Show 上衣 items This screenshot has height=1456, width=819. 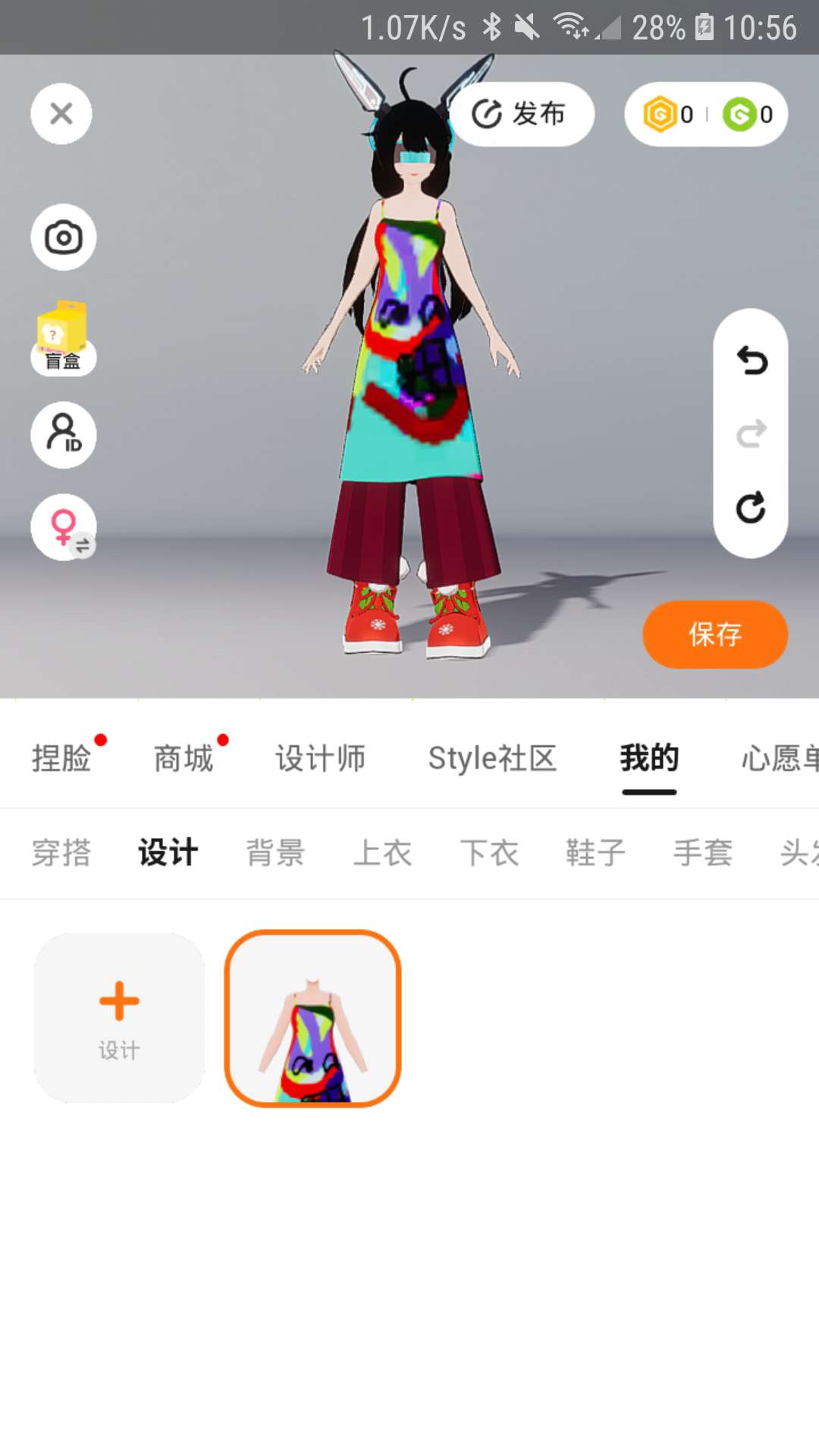click(x=382, y=853)
